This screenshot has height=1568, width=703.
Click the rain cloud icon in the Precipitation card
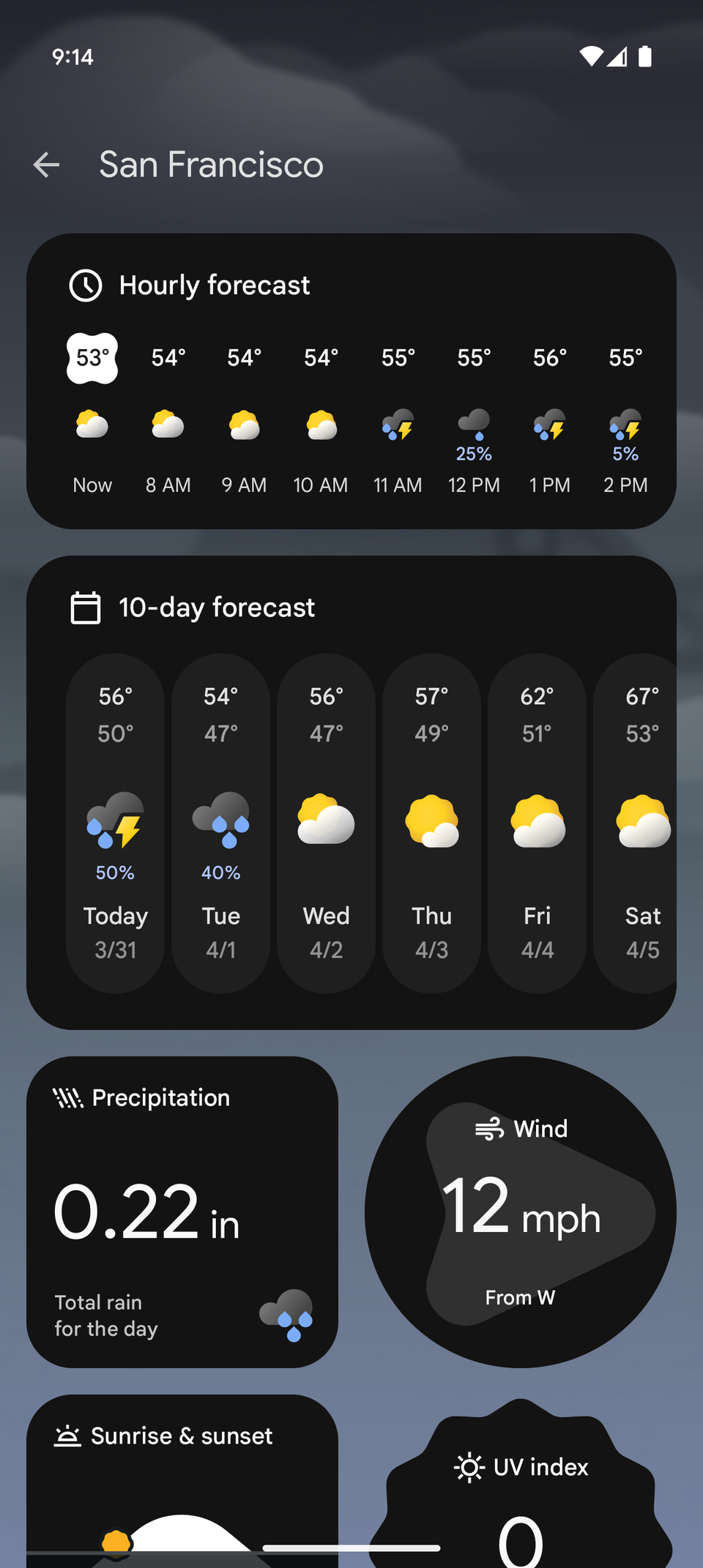click(287, 1315)
